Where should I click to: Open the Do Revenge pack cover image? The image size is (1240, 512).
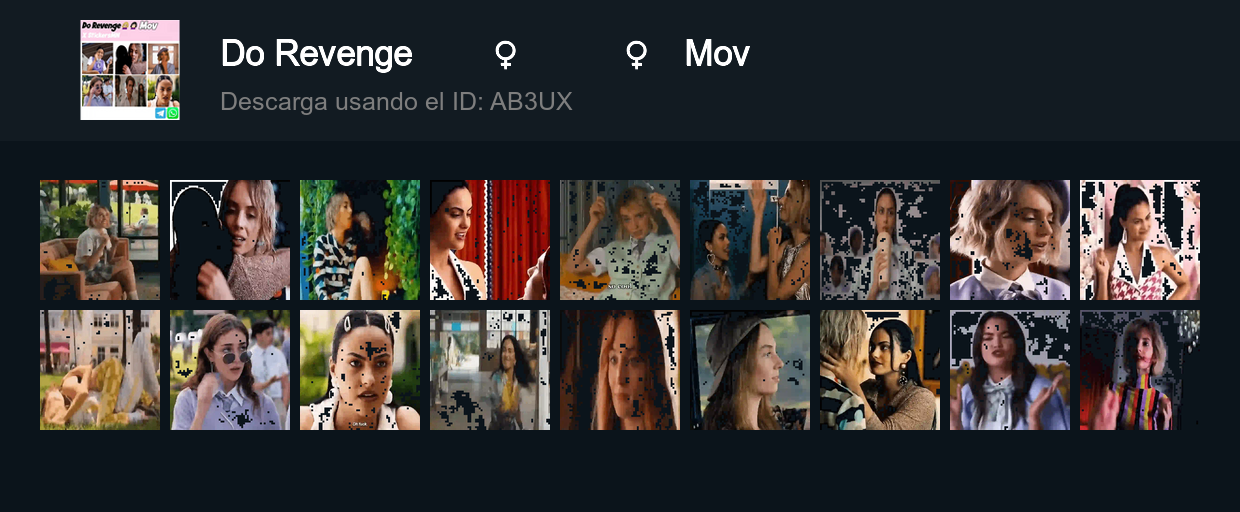coord(130,70)
